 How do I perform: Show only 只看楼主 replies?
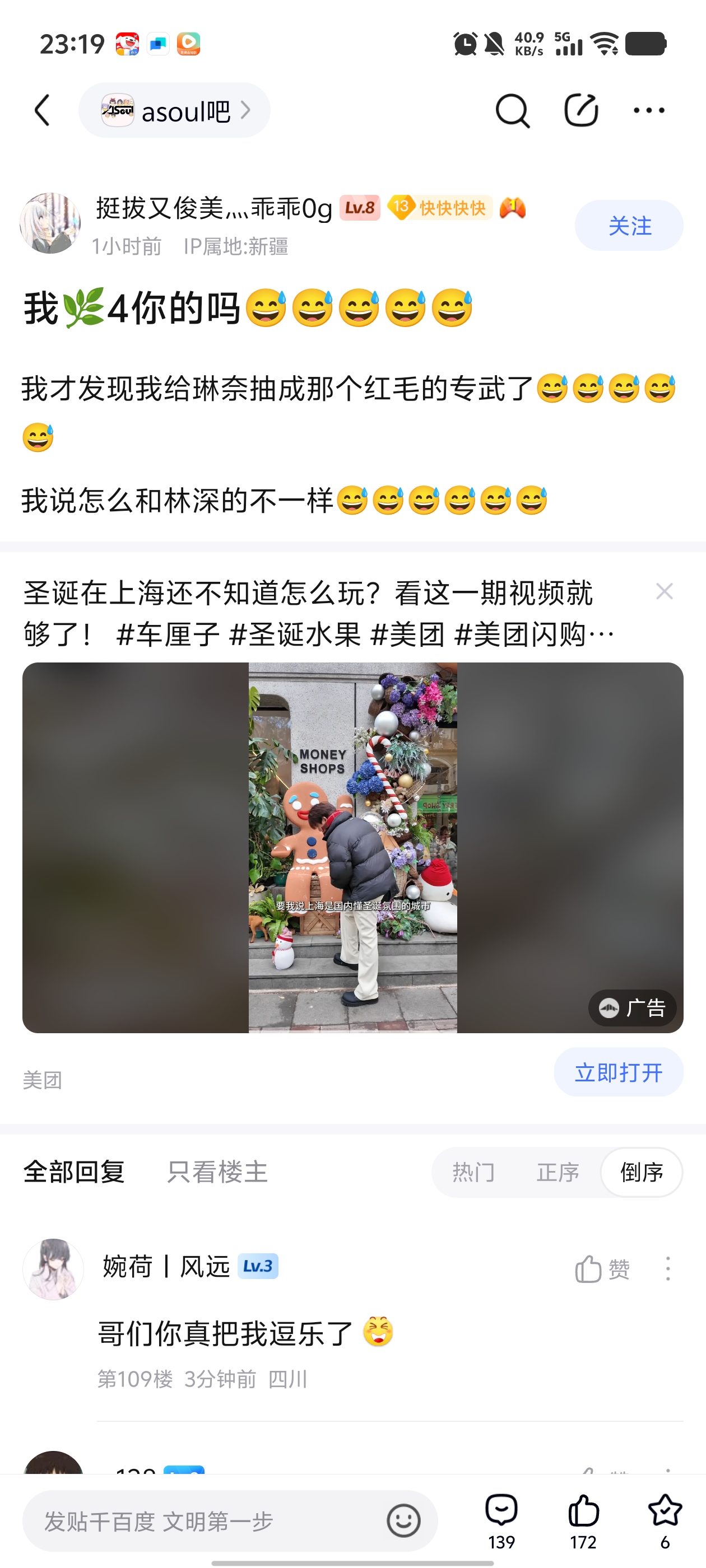[217, 1172]
